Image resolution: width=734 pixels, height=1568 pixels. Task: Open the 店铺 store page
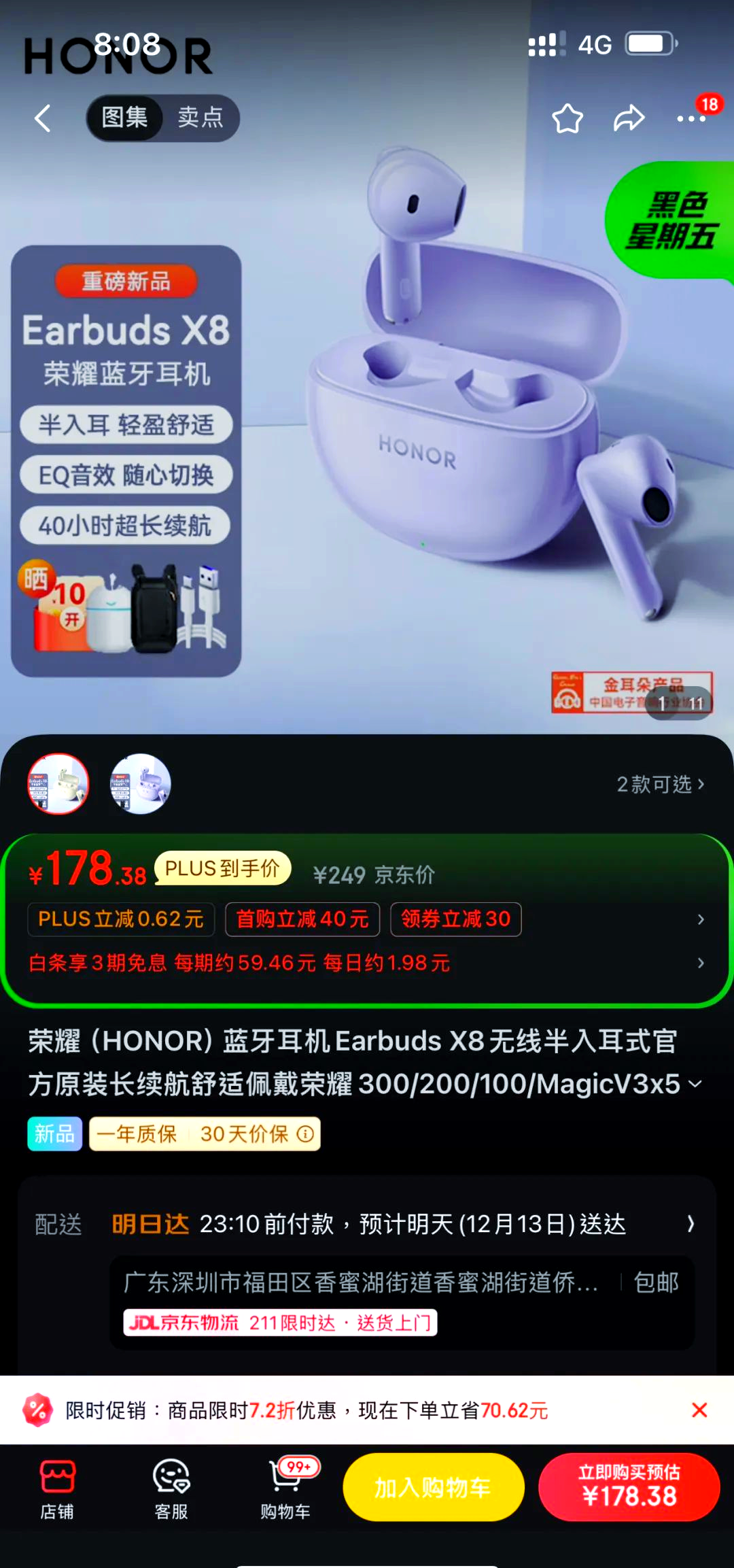(x=58, y=1488)
